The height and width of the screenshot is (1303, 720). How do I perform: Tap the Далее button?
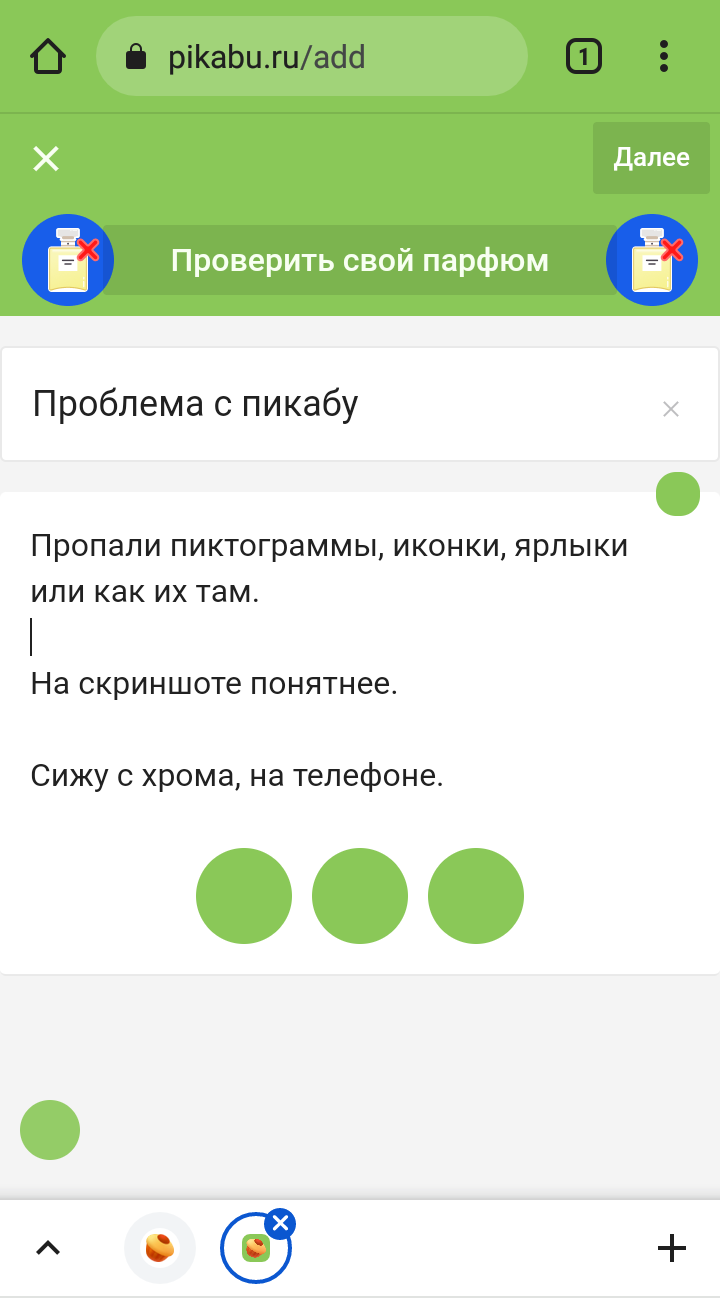pos(651,158)
